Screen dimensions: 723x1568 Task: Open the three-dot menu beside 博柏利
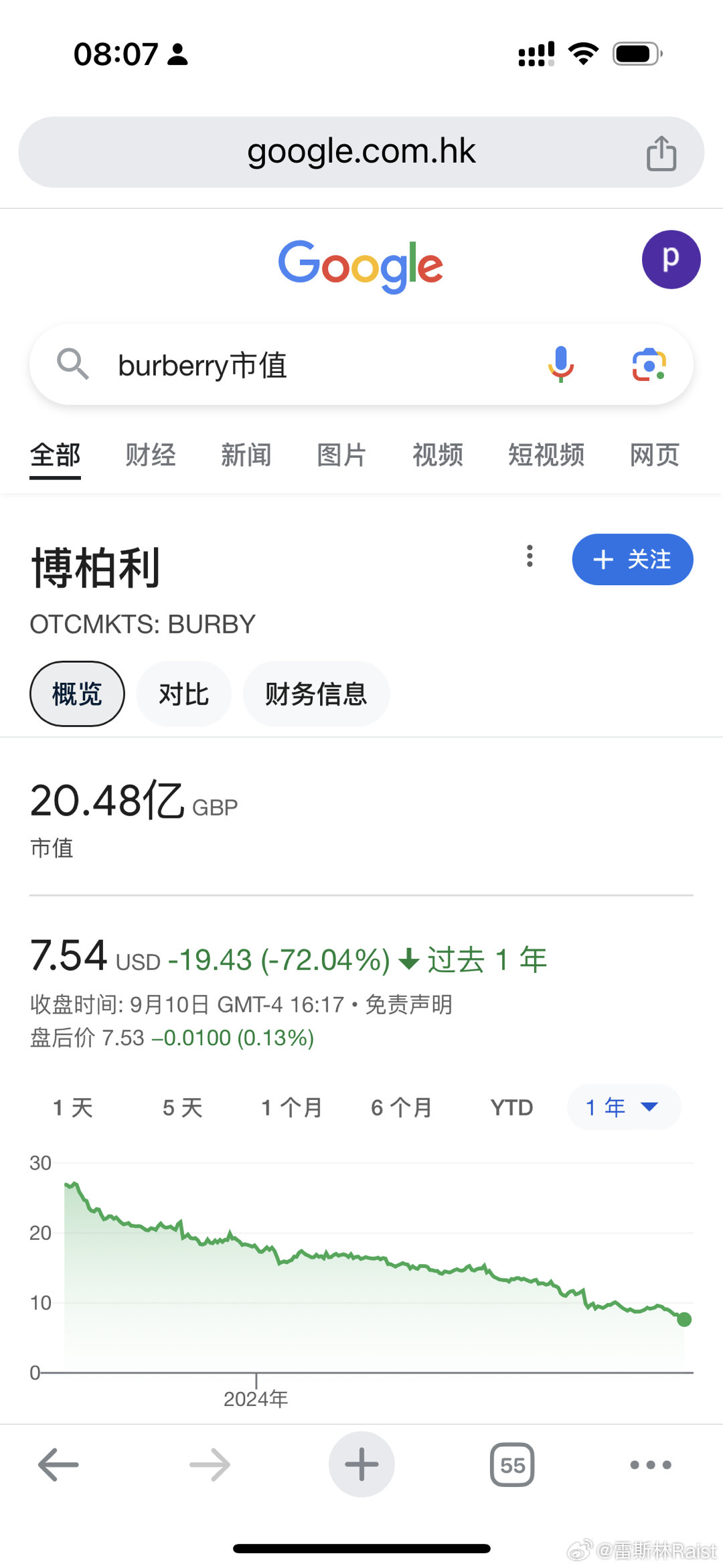(530, 556)
